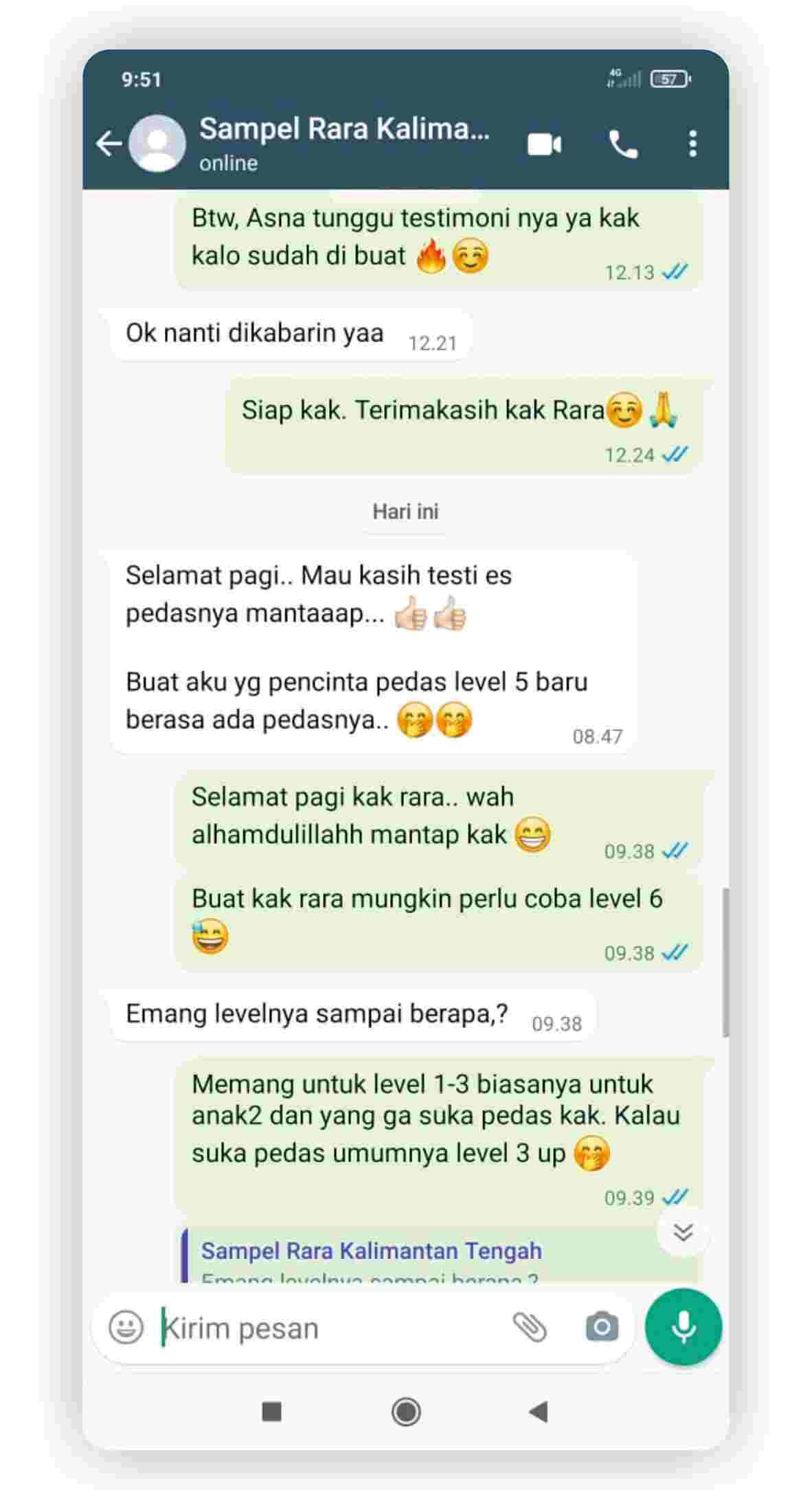Tap the system home button
The height and width of the screenshot is (1500, 812).
pos(406,1412)
